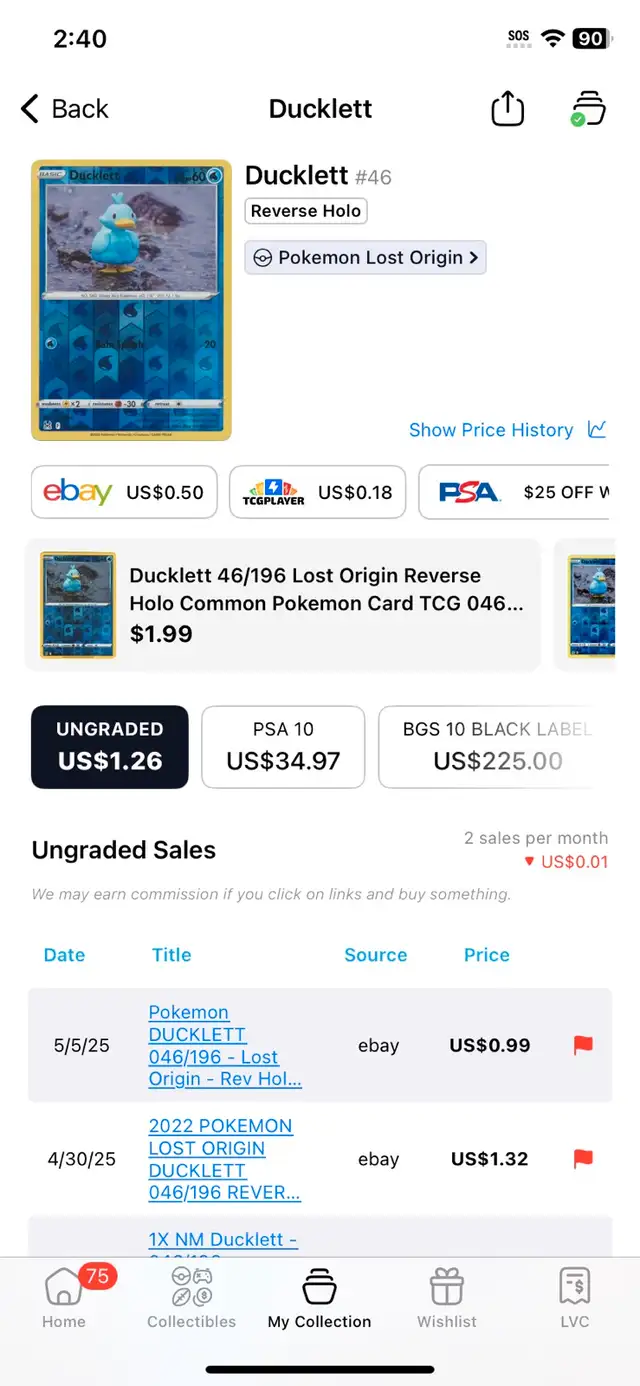Flag the US$0.99 sale from 5/5/25
The width and height of the screenshot is (640, 1386).
click(x=583, y=1045)
